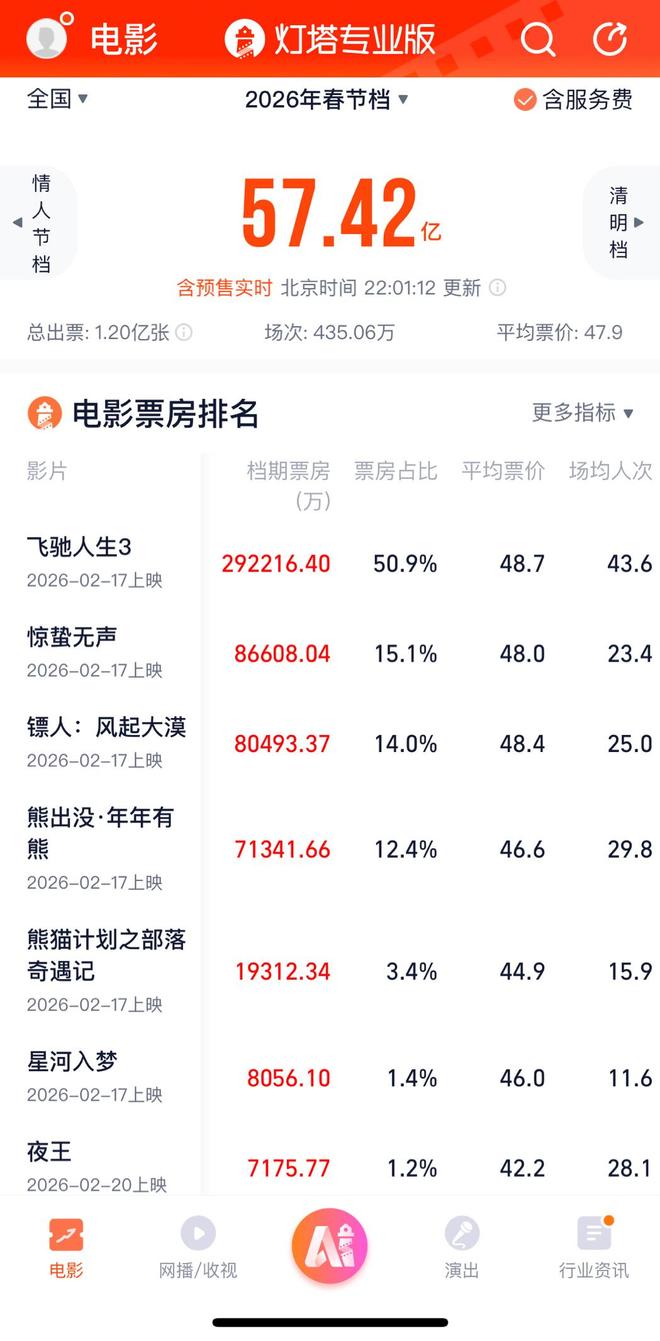Expand the 更多指标 dropdown
The image size is (660, 1341).
pos(583,412)
